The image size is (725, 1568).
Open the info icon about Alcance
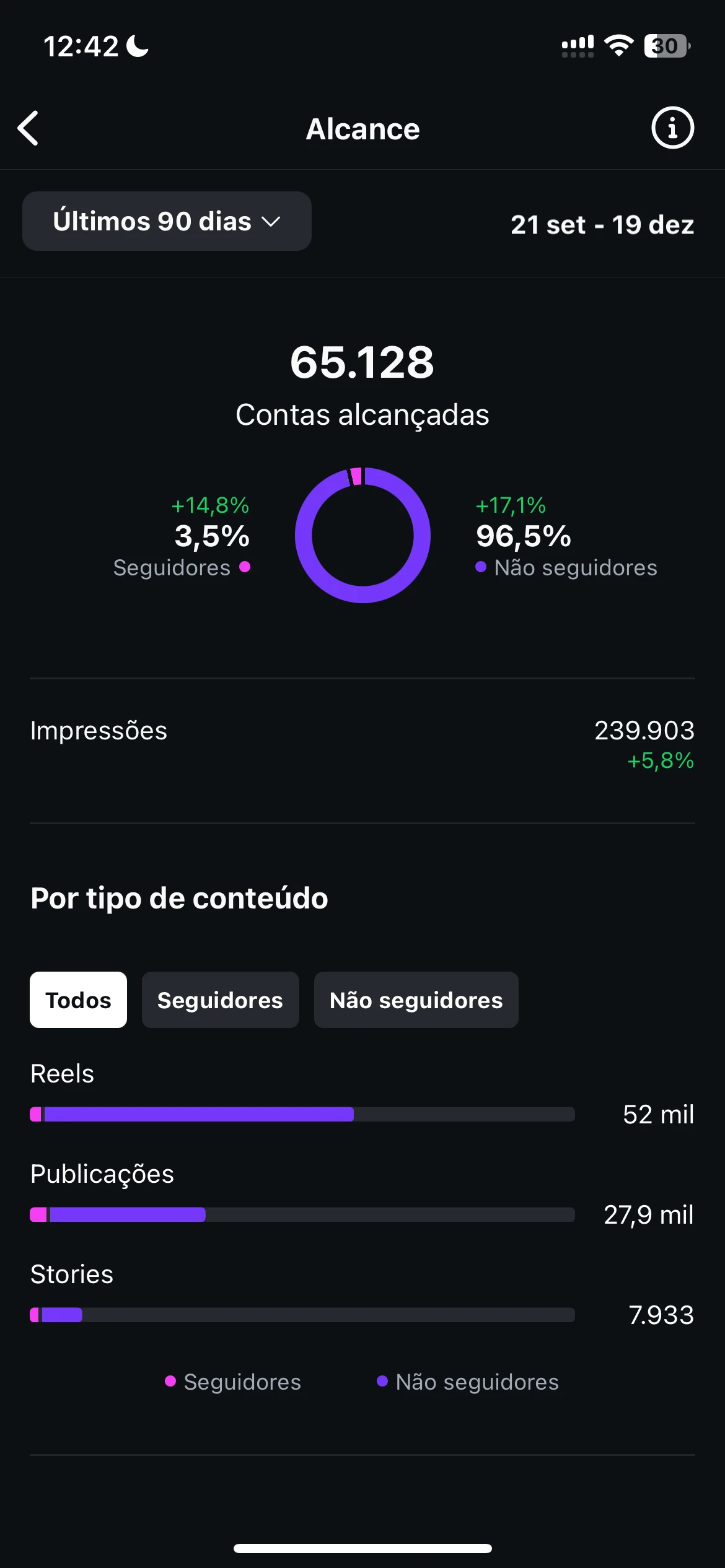coord(672,128)
